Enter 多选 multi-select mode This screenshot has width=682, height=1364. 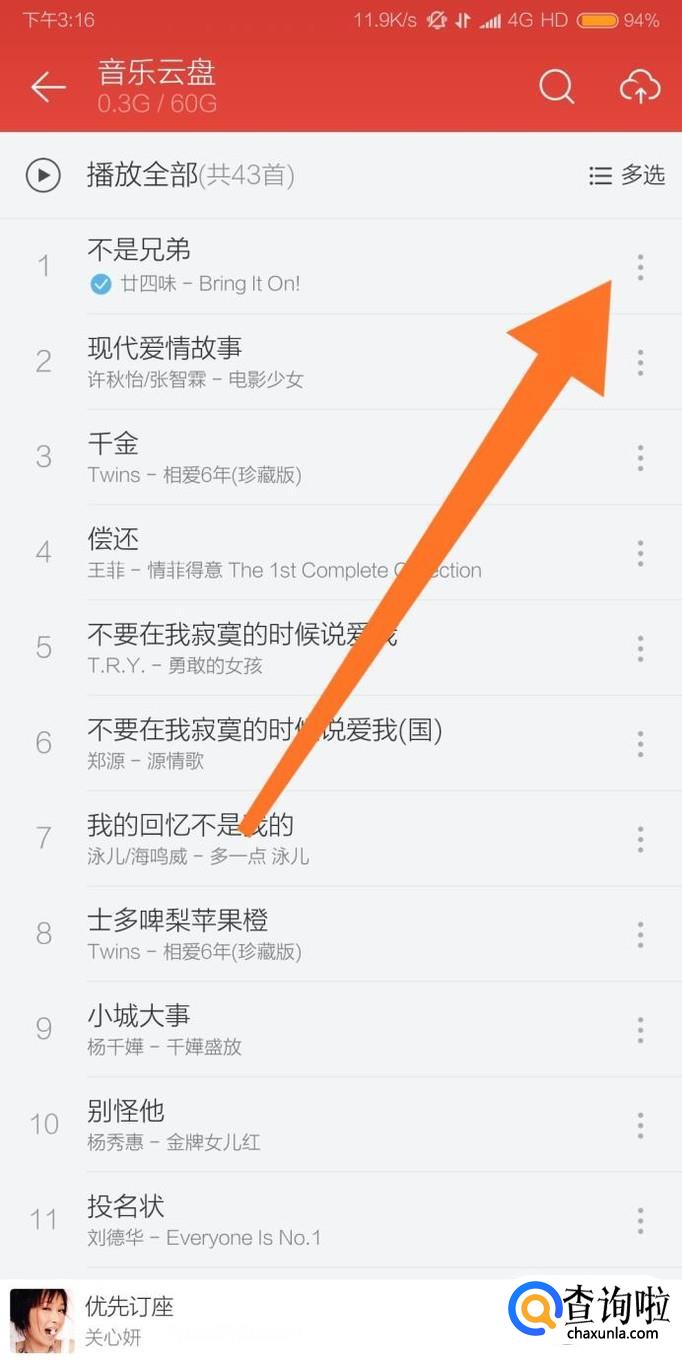627,176
